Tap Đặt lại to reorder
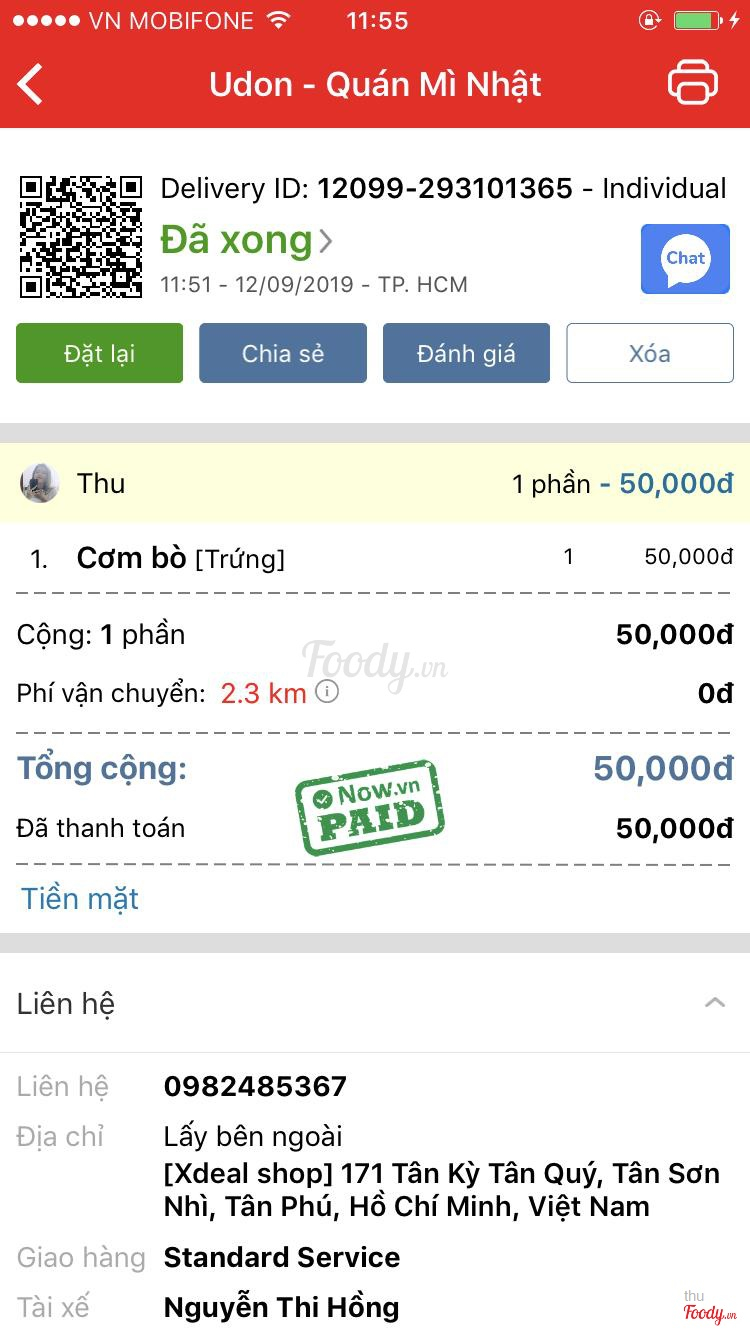The width and height of the screenshot is (750, 1334). coord(99,353)
